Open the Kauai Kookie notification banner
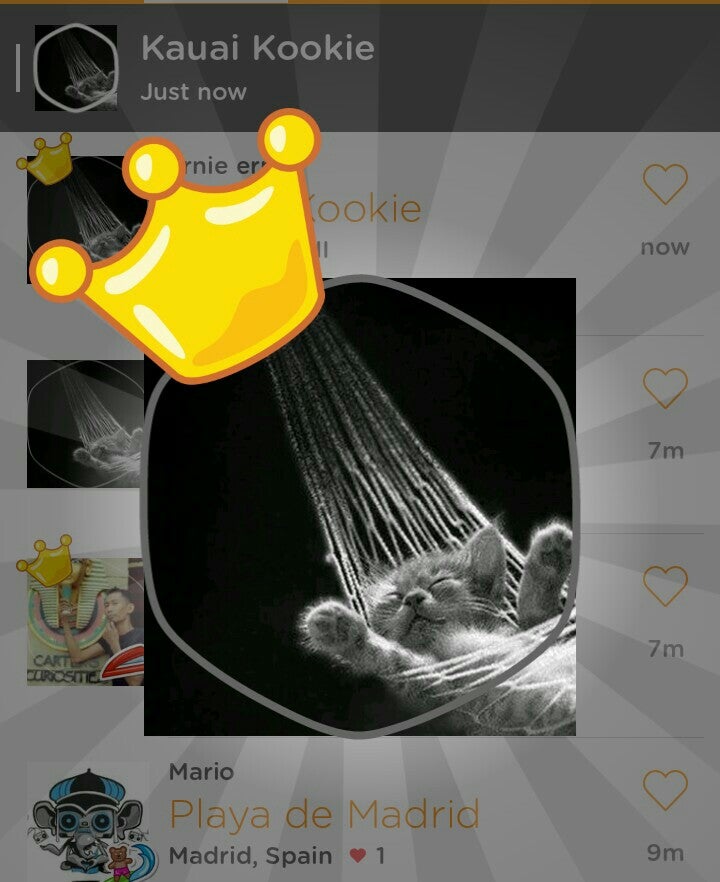This screenshot has width=720, height=882. tap(360, 68)
